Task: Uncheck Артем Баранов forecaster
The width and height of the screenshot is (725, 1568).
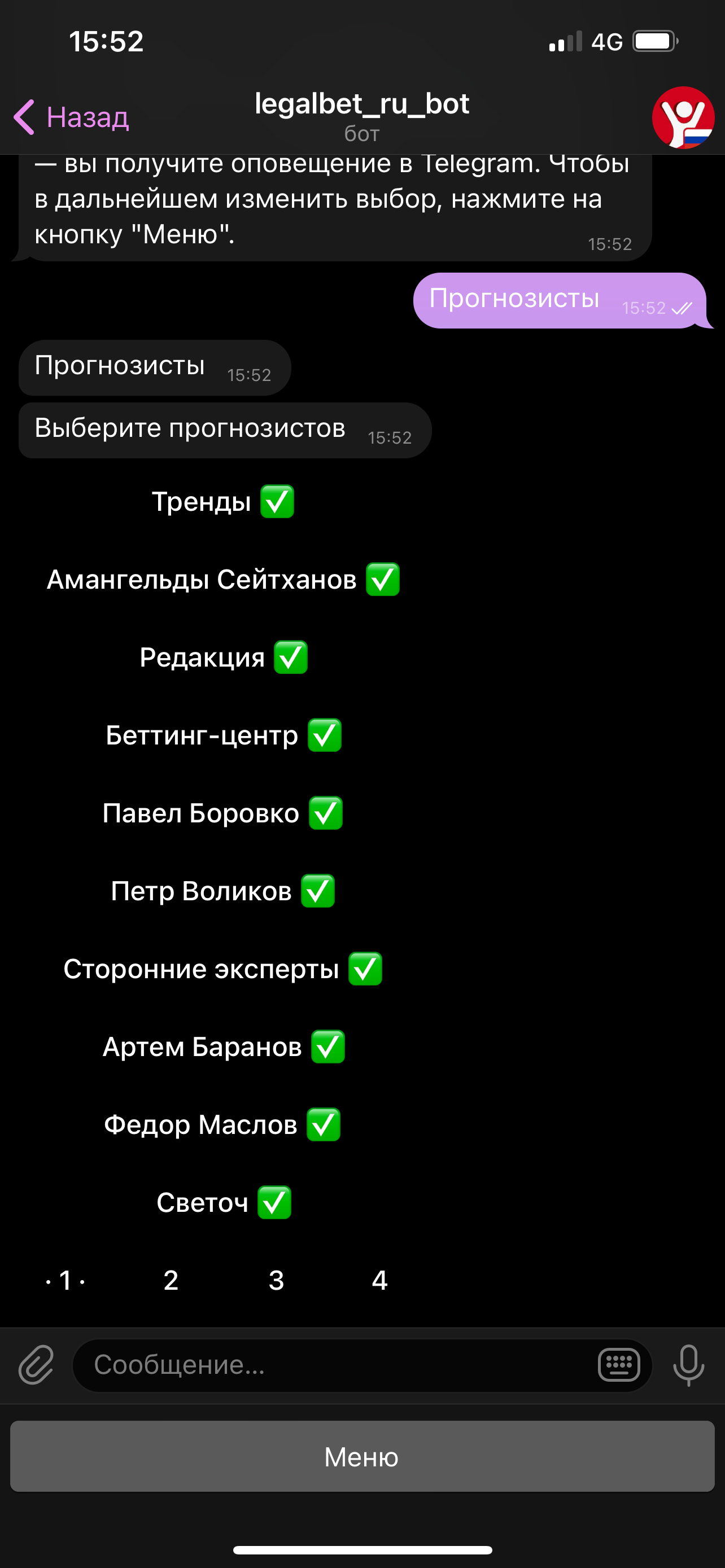Action: [x=223, y=1047]
